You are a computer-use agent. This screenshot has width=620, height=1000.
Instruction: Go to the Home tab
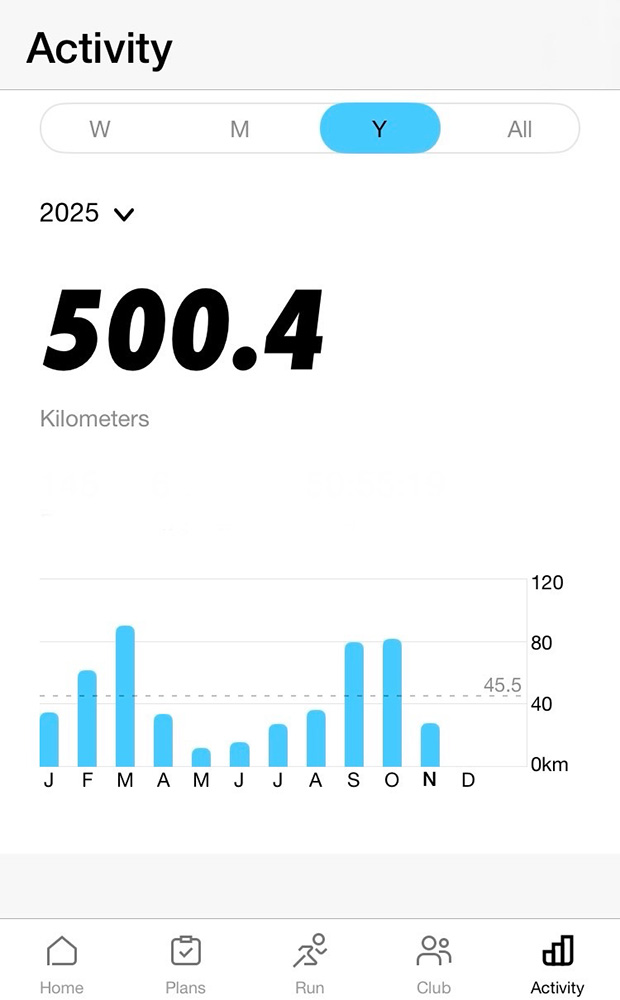pos(62,964)
